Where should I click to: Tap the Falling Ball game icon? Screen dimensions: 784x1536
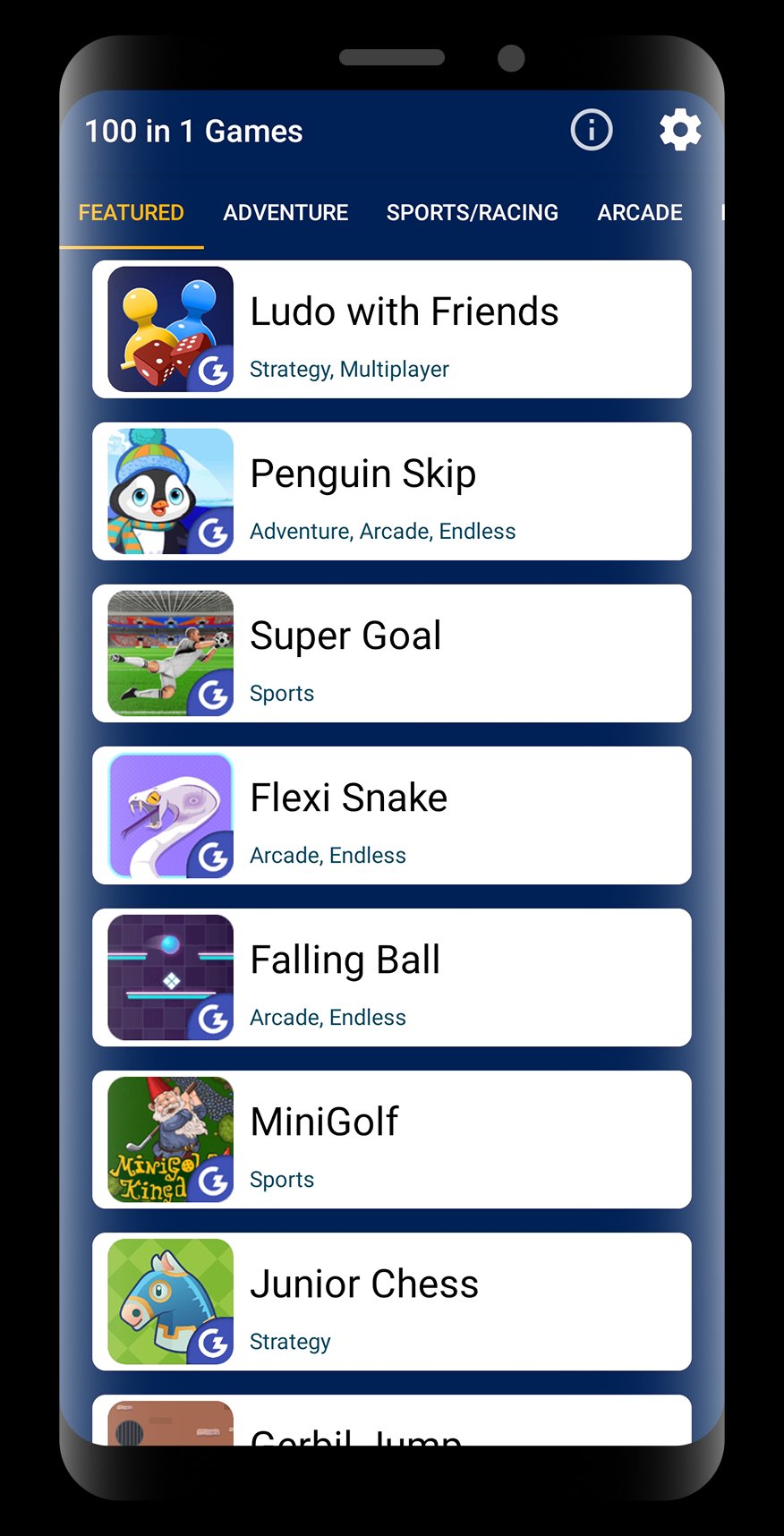[x=169, y=977]
